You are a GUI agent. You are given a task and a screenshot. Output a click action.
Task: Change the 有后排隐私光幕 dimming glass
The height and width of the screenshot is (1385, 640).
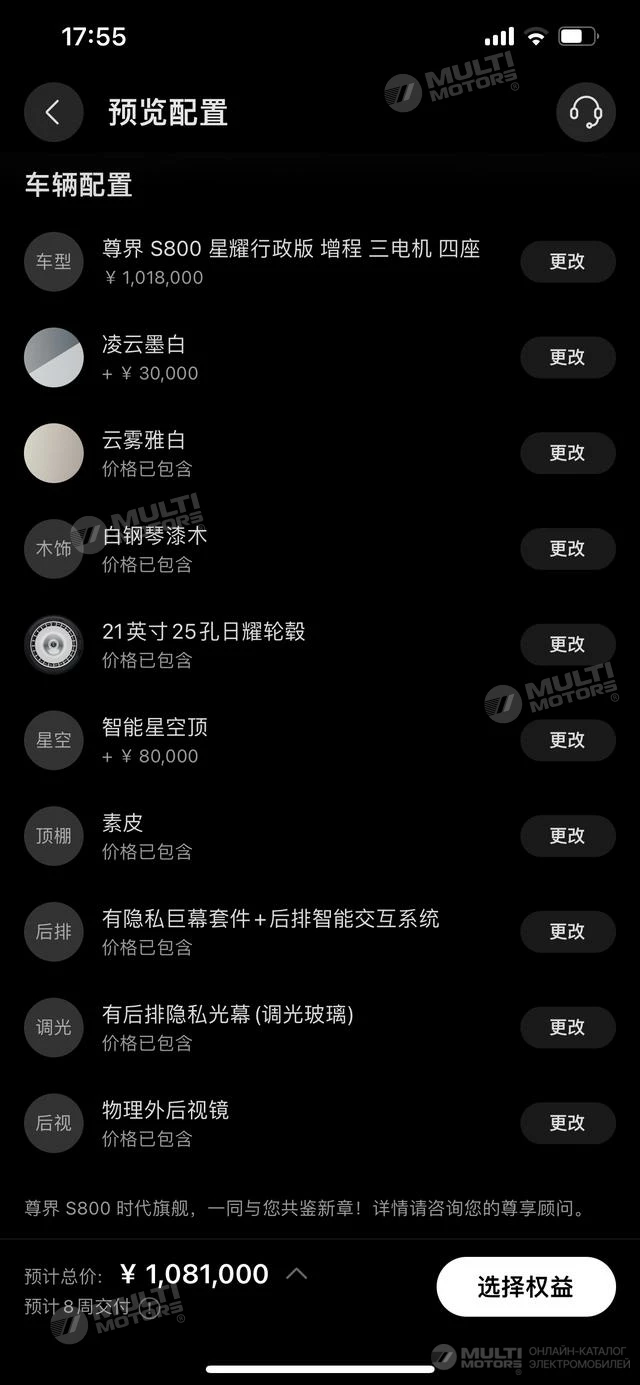pyautogui.click(x=567, y=1027)
